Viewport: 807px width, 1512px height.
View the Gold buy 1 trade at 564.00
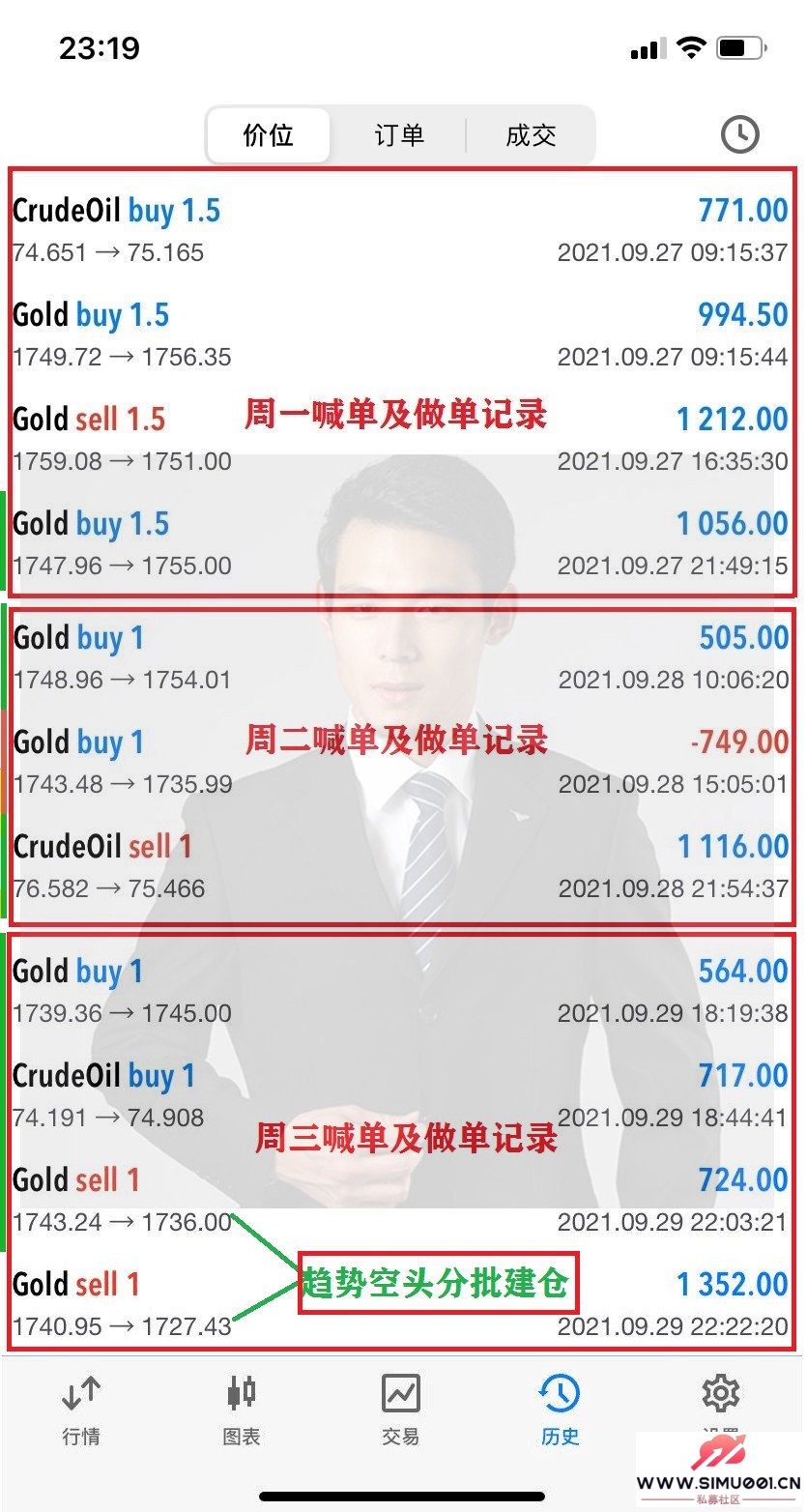pyautogui.click(x=400, y=991)
